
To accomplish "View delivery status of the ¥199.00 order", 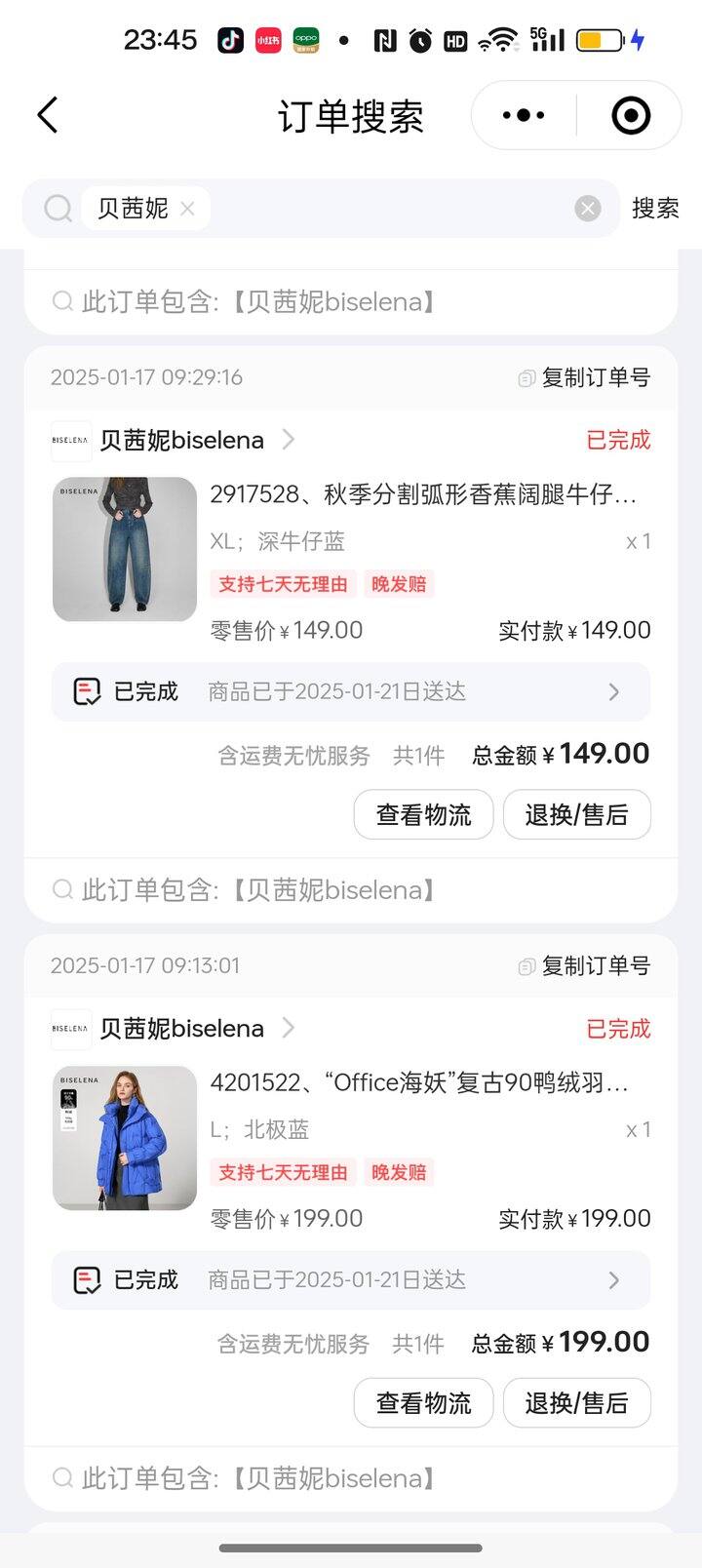I will point(351,1279).
